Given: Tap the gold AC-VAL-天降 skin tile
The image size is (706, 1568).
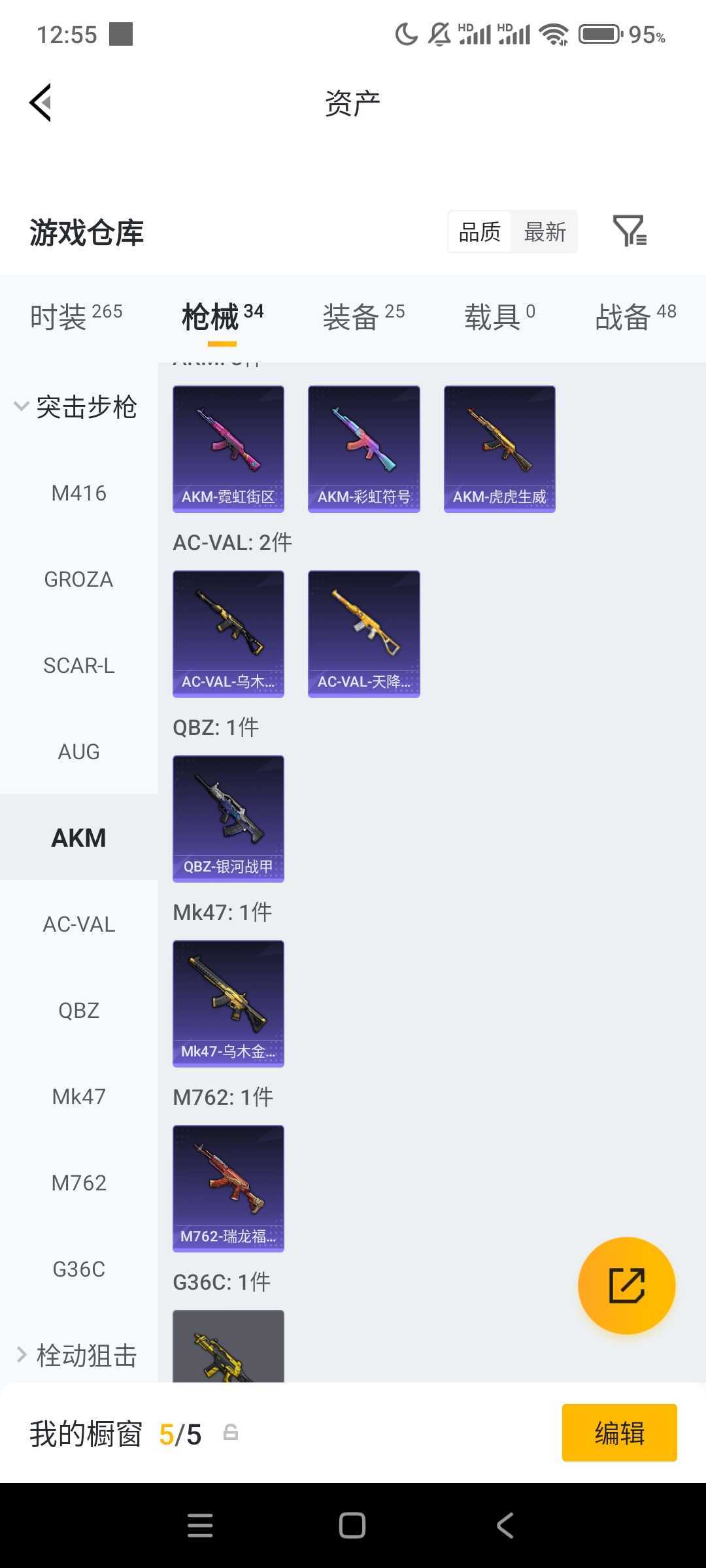Looking at the screenshot, I should (x=363, y=634).
